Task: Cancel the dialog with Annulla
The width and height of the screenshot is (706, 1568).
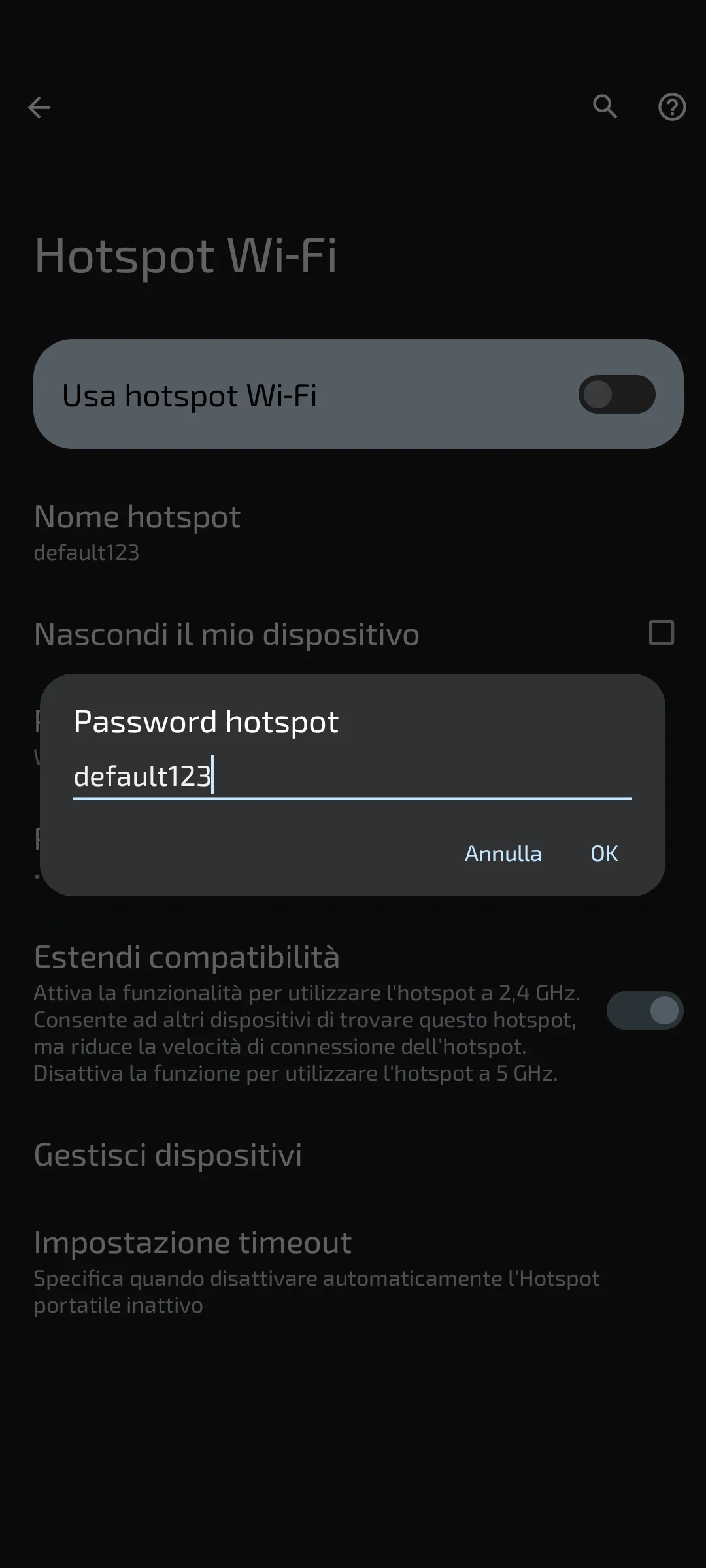Action: click(503, 853)
